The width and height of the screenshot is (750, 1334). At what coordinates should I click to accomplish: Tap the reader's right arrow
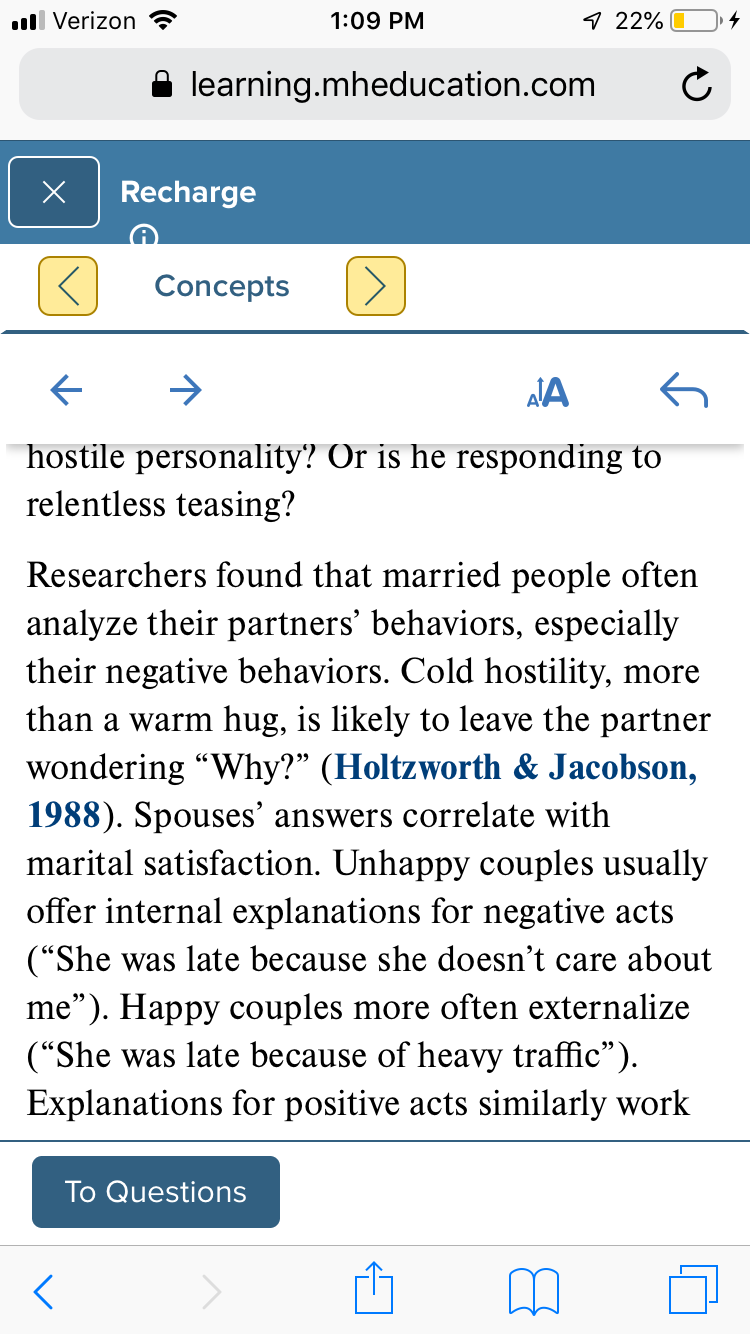click(185, 390)
